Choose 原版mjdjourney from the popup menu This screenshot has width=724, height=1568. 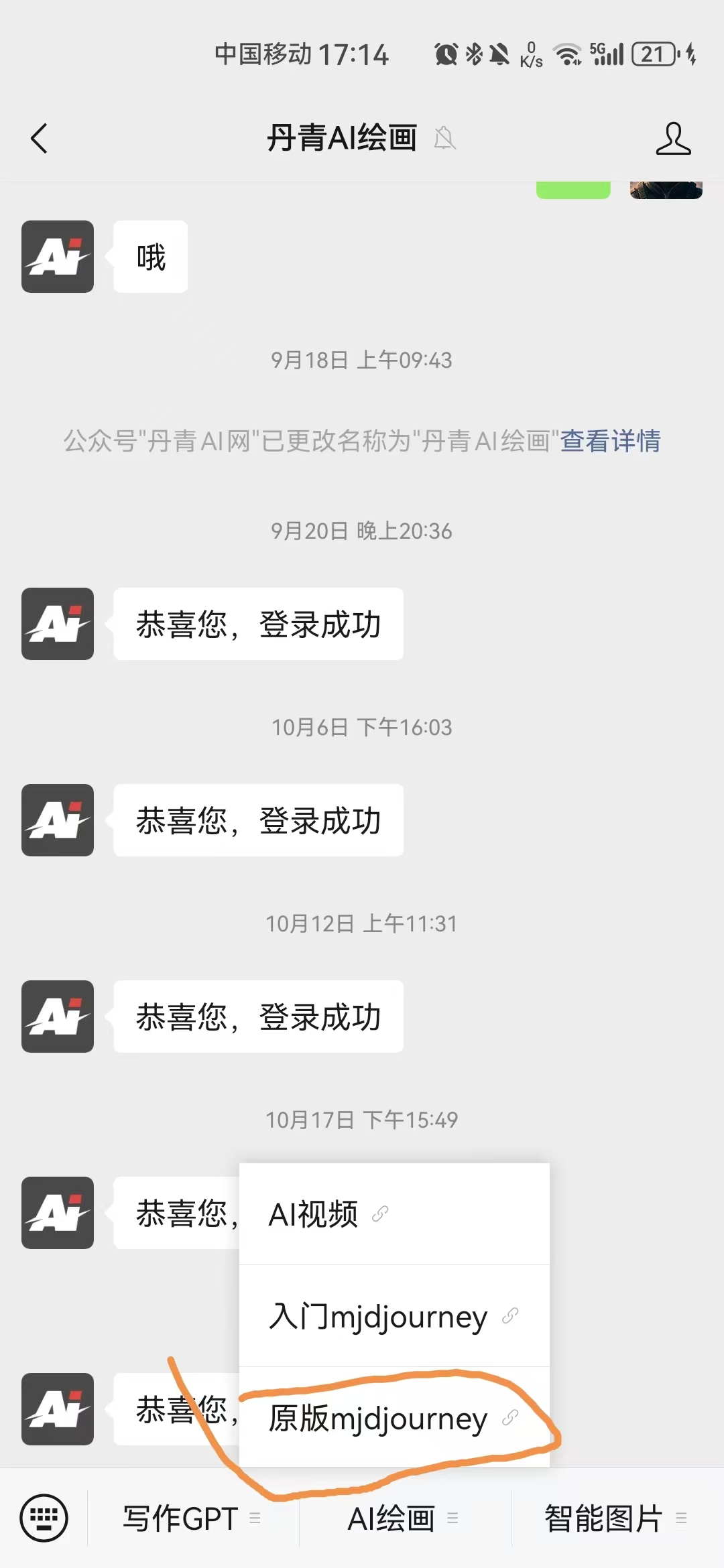pyautogui.click(x=394, y=1418)
